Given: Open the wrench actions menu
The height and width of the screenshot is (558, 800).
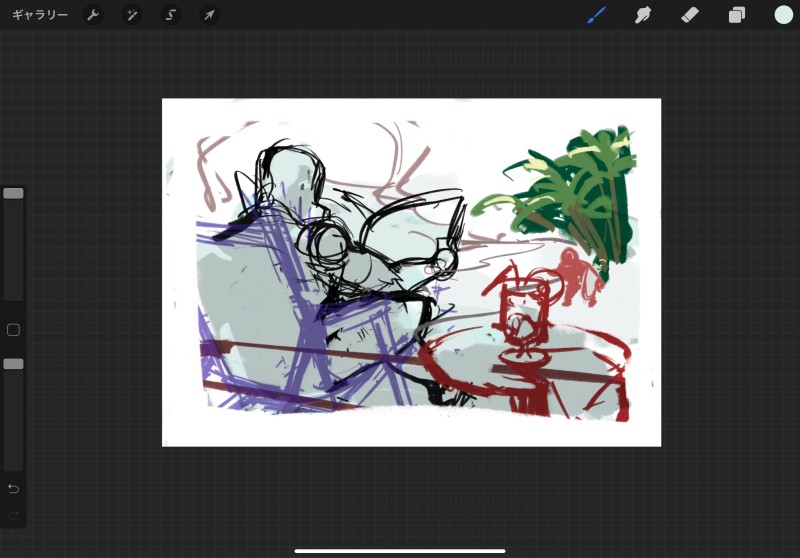Looking at the screenshot, I should [x=92, y=15].
